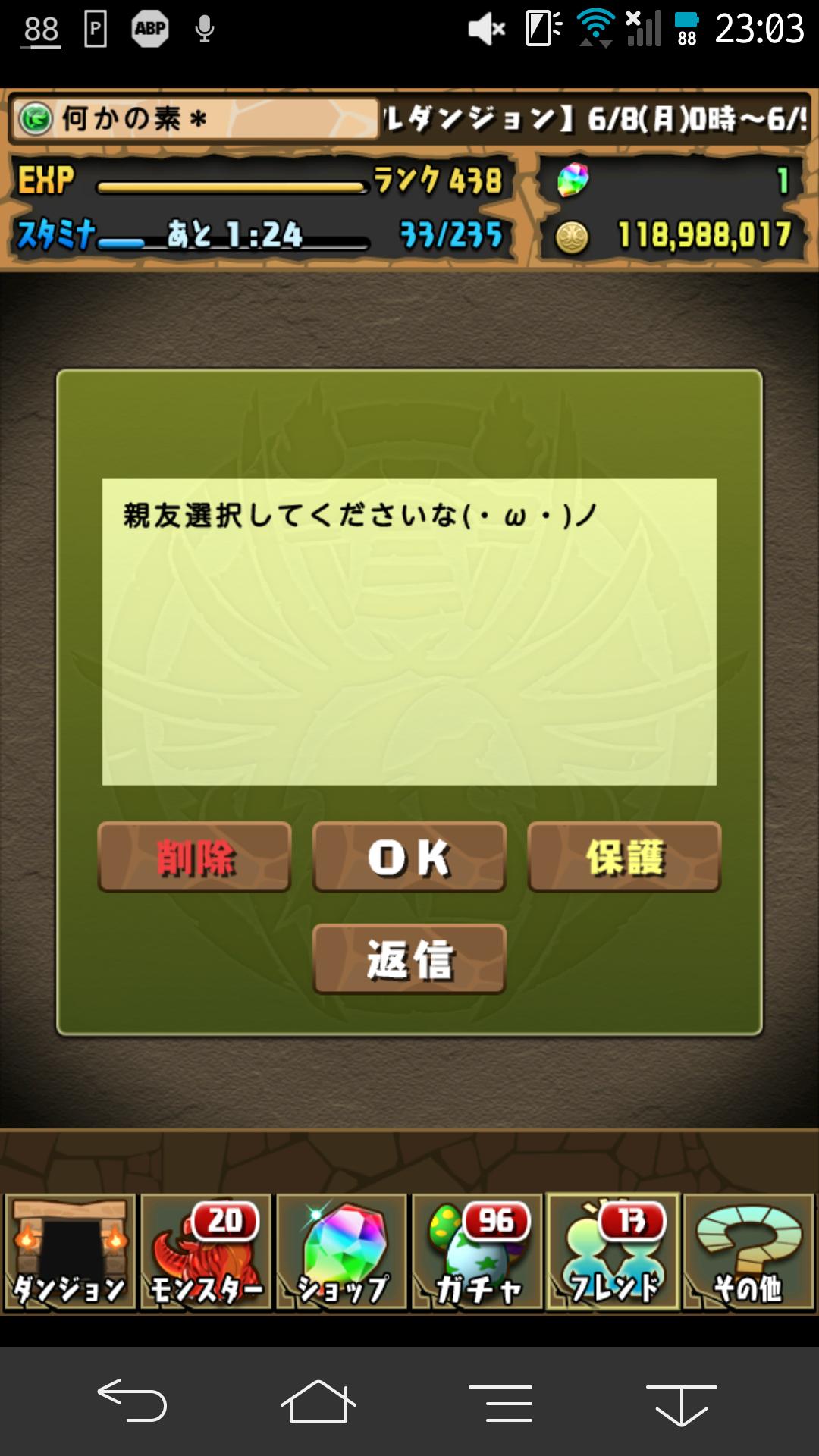Open the ガチャ gacha tab
This screenshot has width=819, height=1456.
click(477, 1252)
